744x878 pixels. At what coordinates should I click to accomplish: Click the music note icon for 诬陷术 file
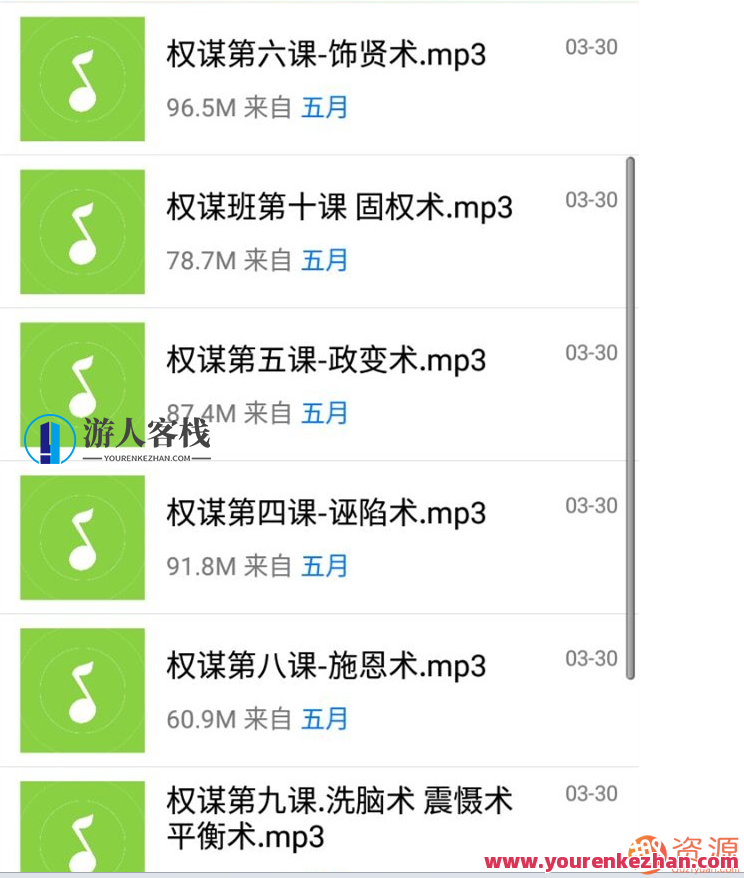pos(82,537)
